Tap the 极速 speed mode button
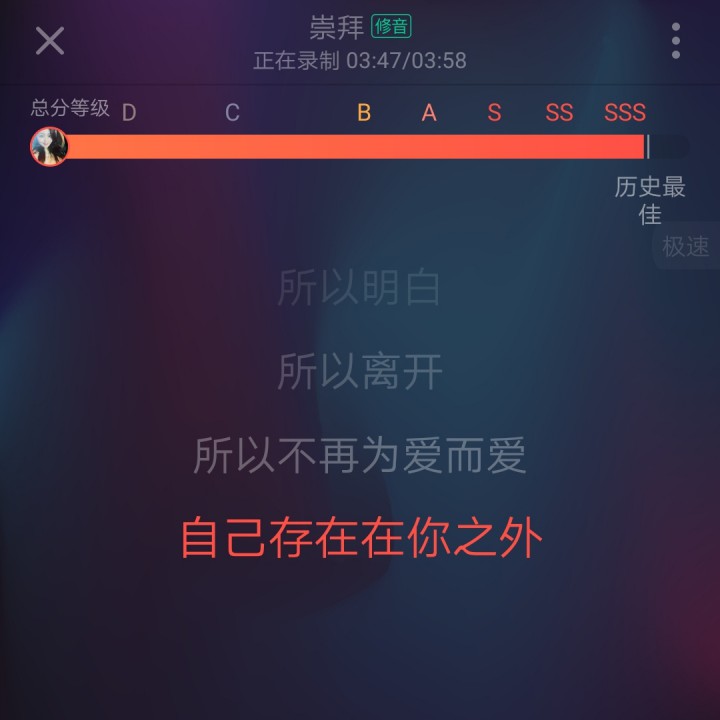 pos(686,247)
